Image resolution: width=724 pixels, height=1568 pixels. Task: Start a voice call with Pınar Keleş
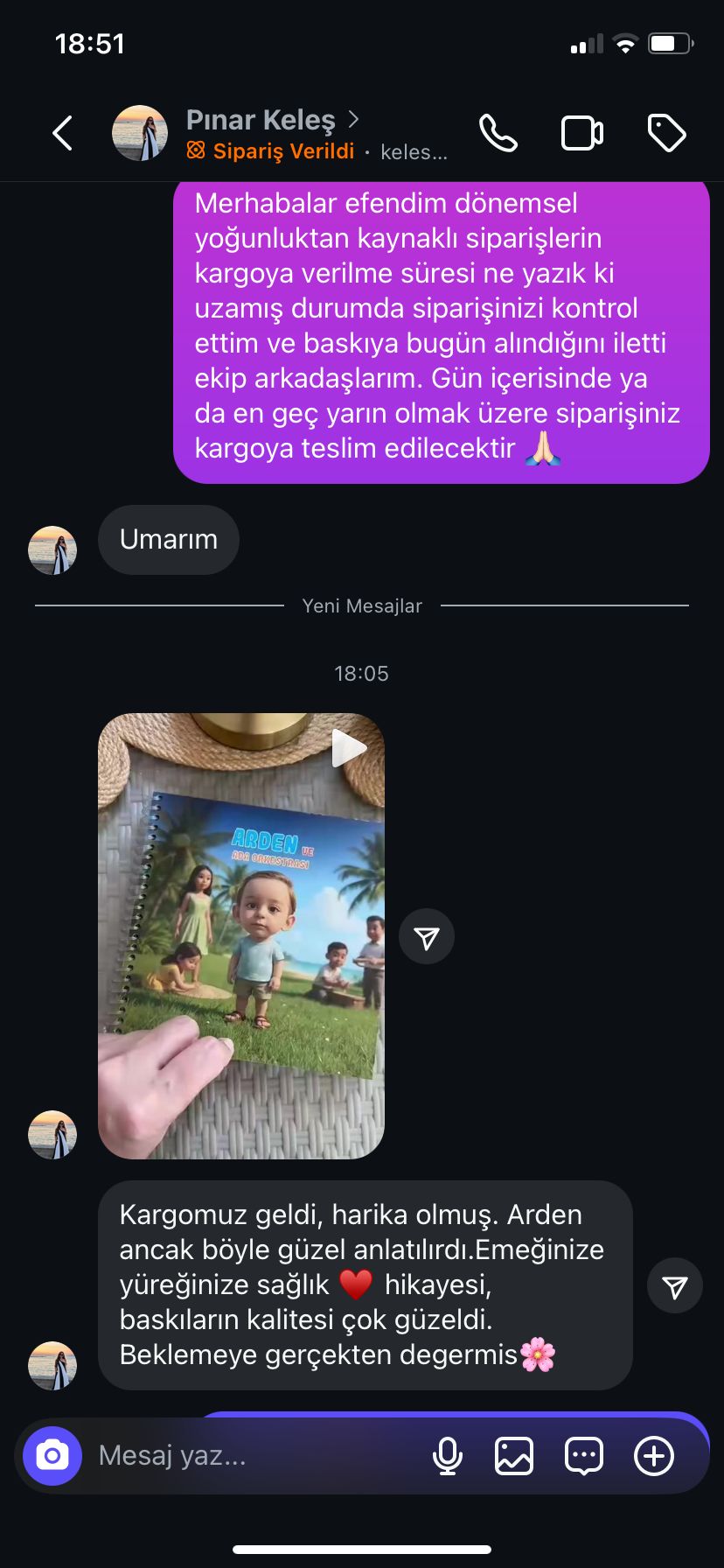point(498,134)
